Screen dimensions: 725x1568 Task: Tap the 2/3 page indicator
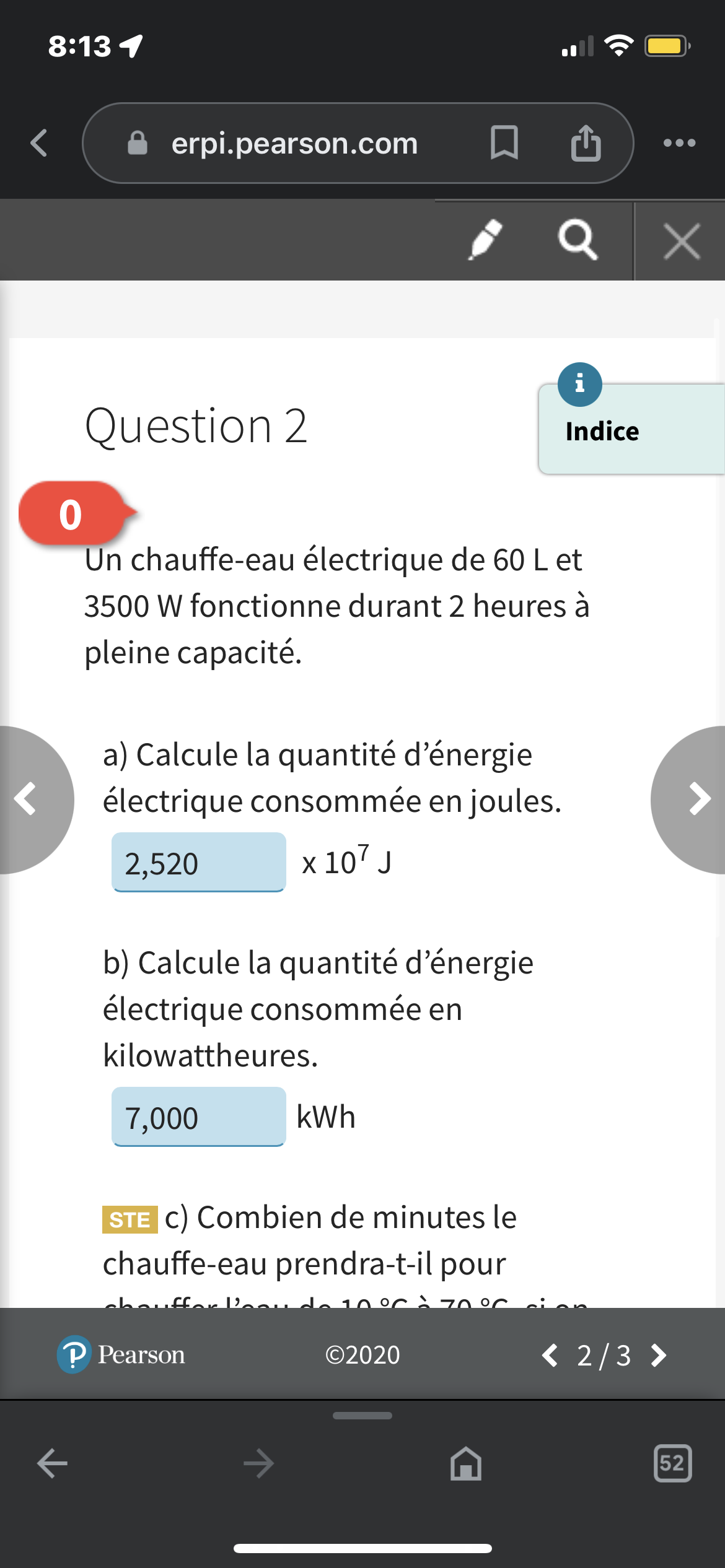pos(602,1356)
